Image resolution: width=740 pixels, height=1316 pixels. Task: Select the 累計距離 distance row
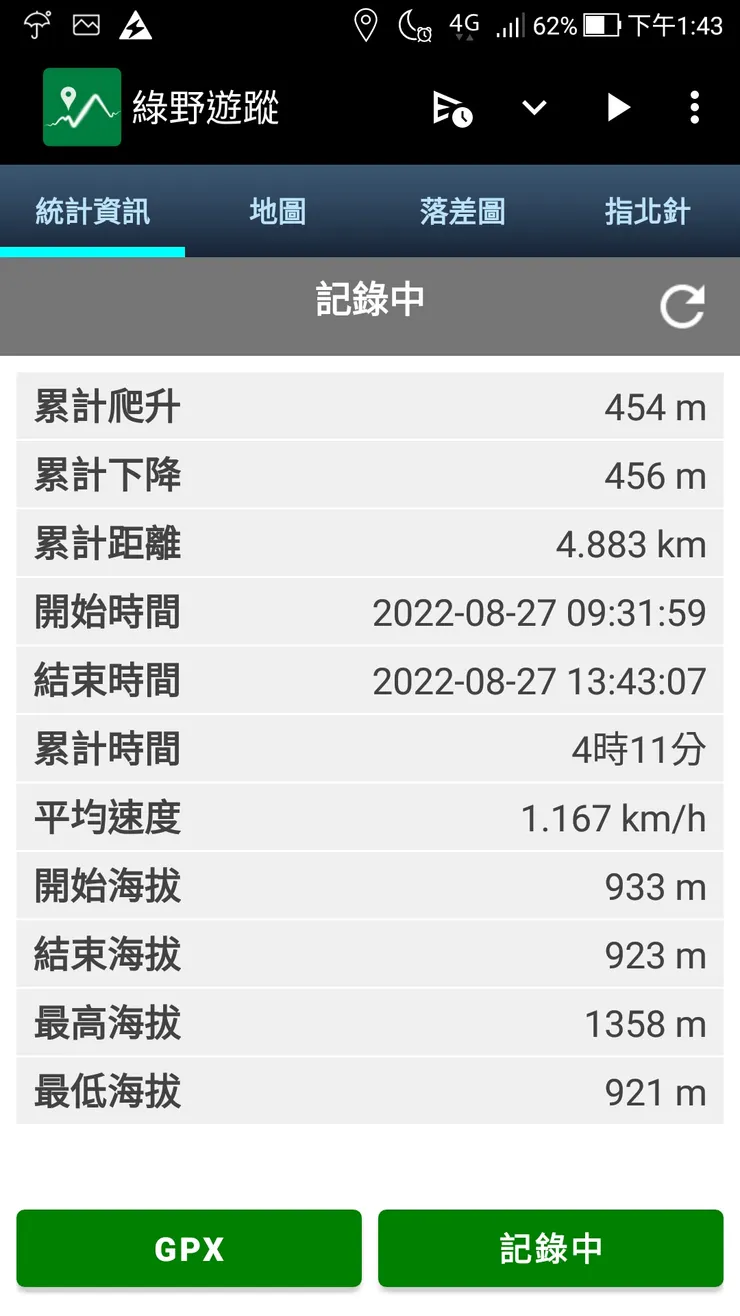pos(370,543)
